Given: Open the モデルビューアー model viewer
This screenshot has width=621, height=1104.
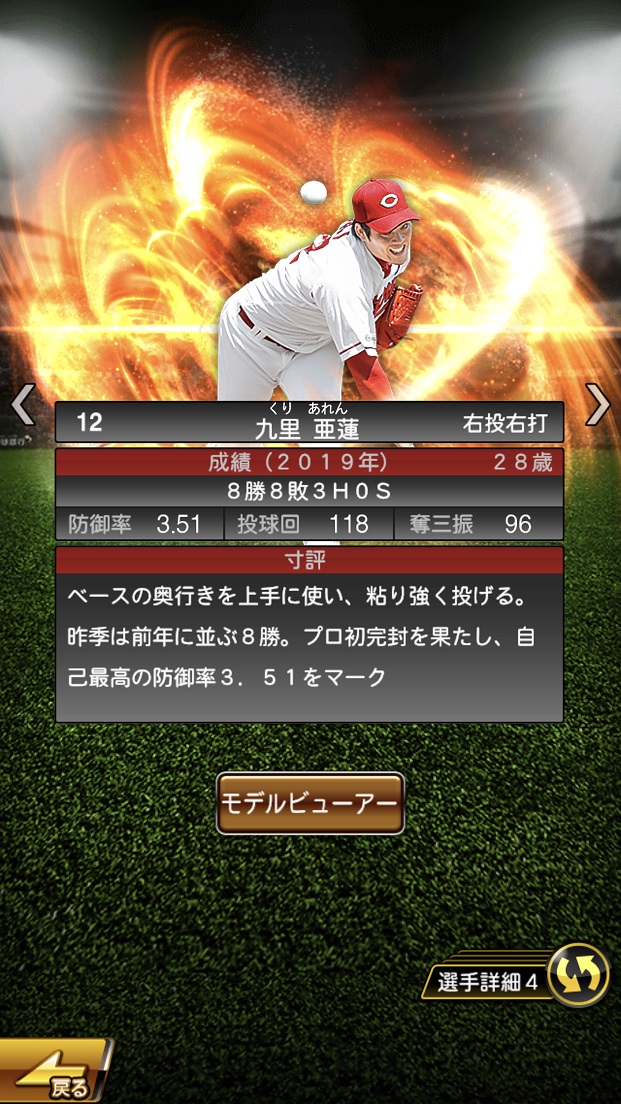Looking at the screenshot, I should (310, 803).
